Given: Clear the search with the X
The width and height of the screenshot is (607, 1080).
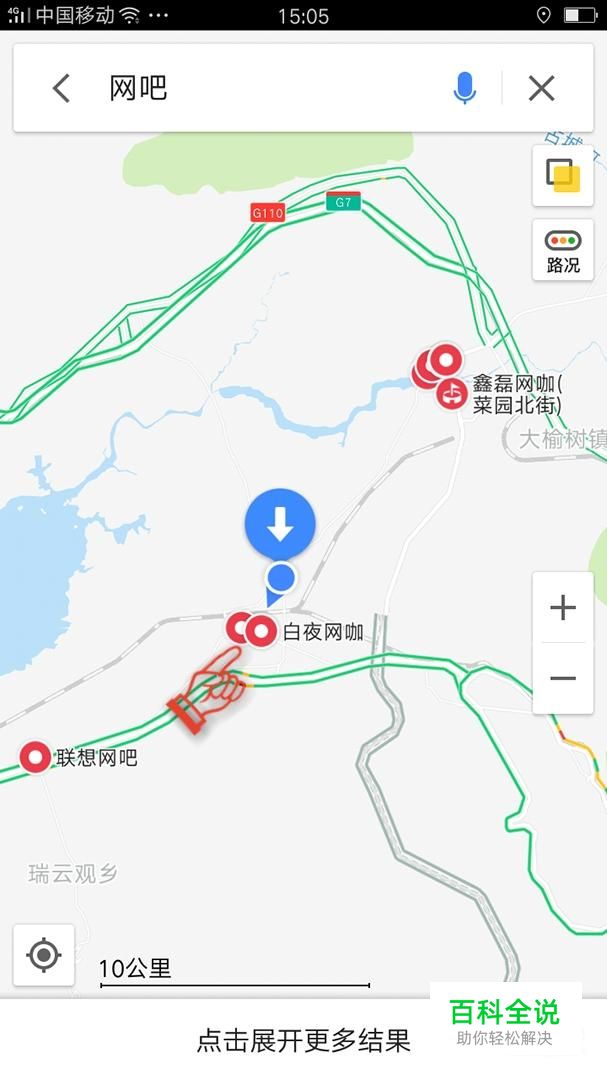Looking at the screenshot, I should pos(542,88).
